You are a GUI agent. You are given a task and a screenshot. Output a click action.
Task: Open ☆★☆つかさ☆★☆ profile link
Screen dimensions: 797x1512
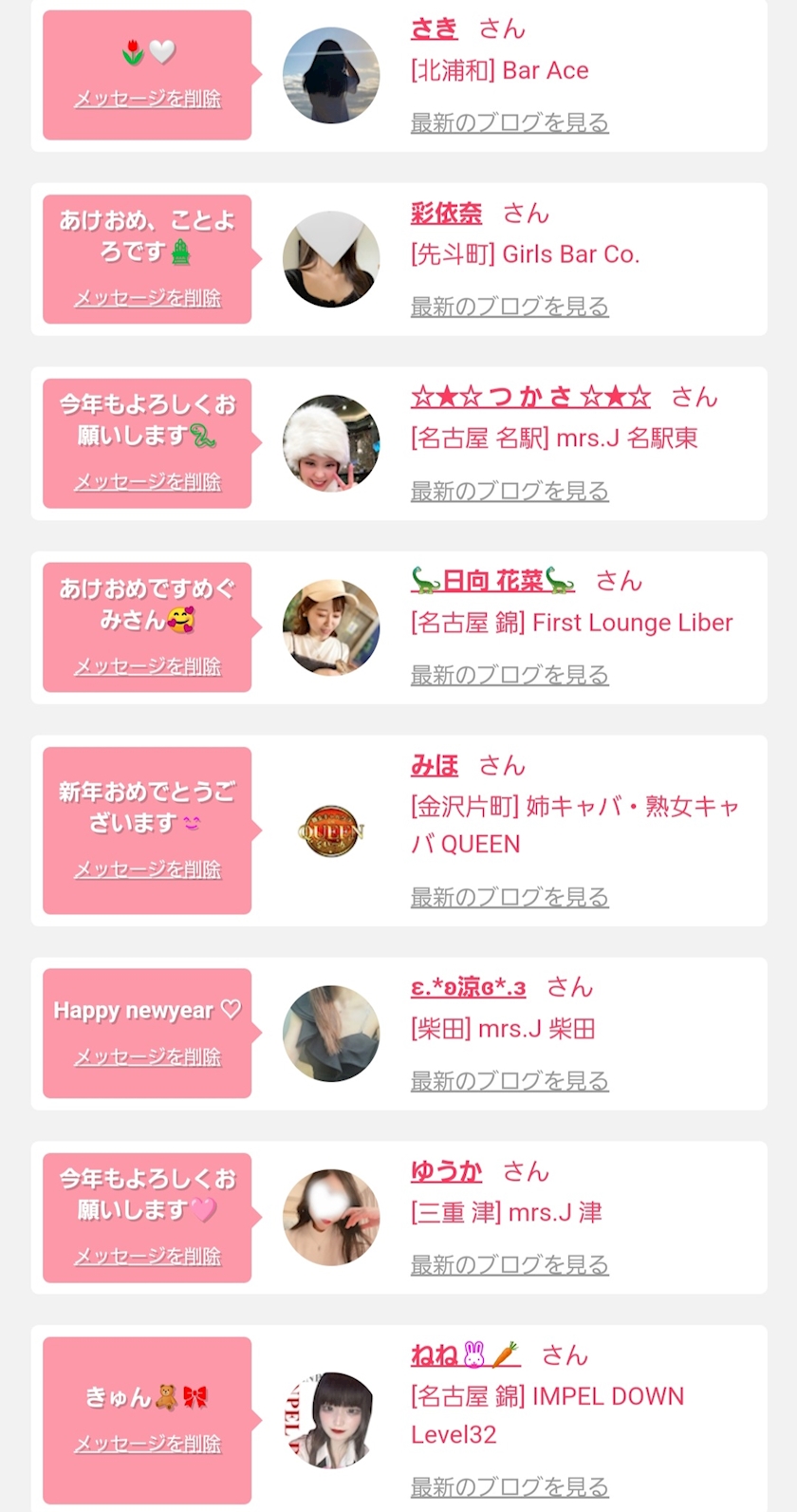click(530, 397)
